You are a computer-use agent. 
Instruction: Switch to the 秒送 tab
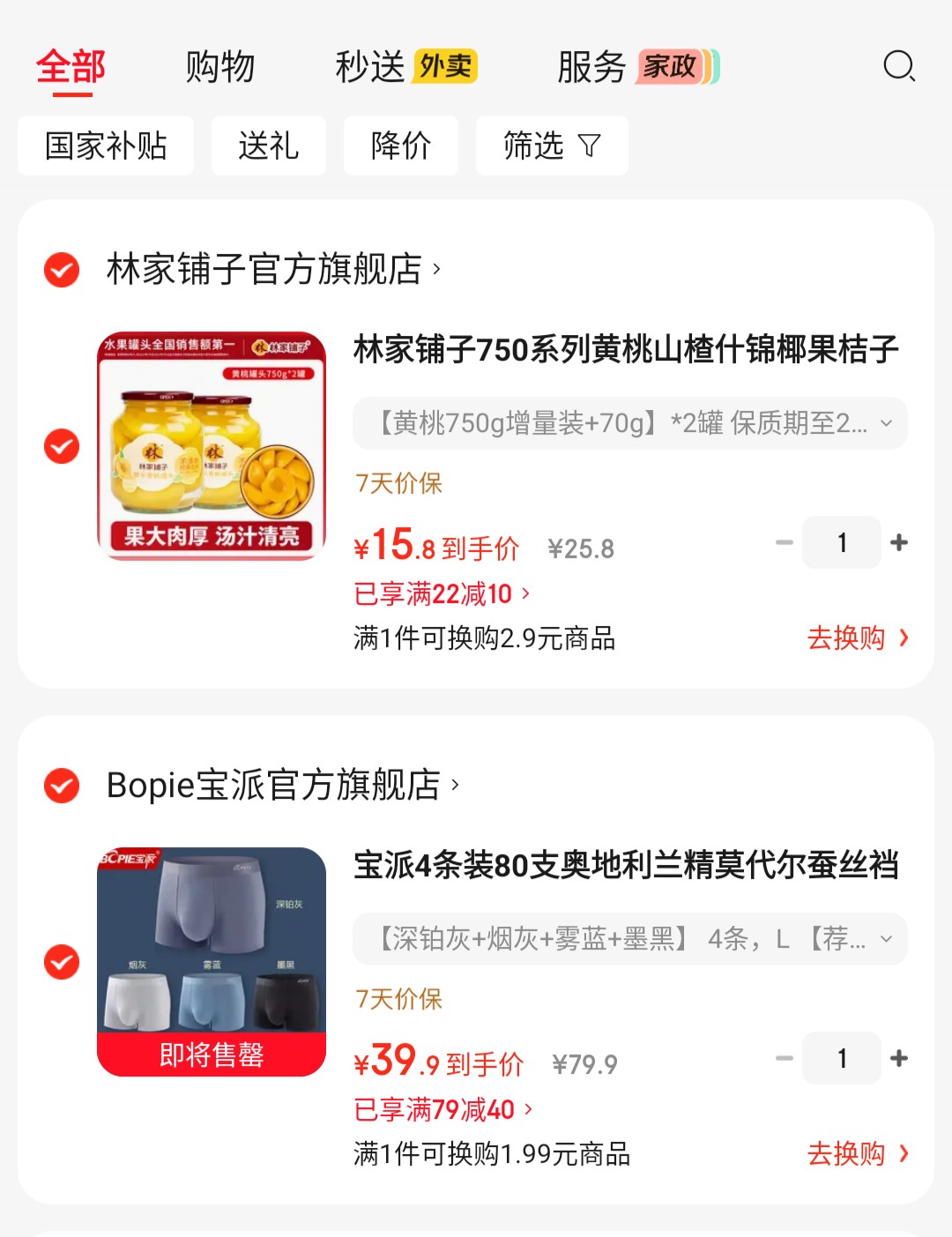pyautogui.click(x=370, y=67)
